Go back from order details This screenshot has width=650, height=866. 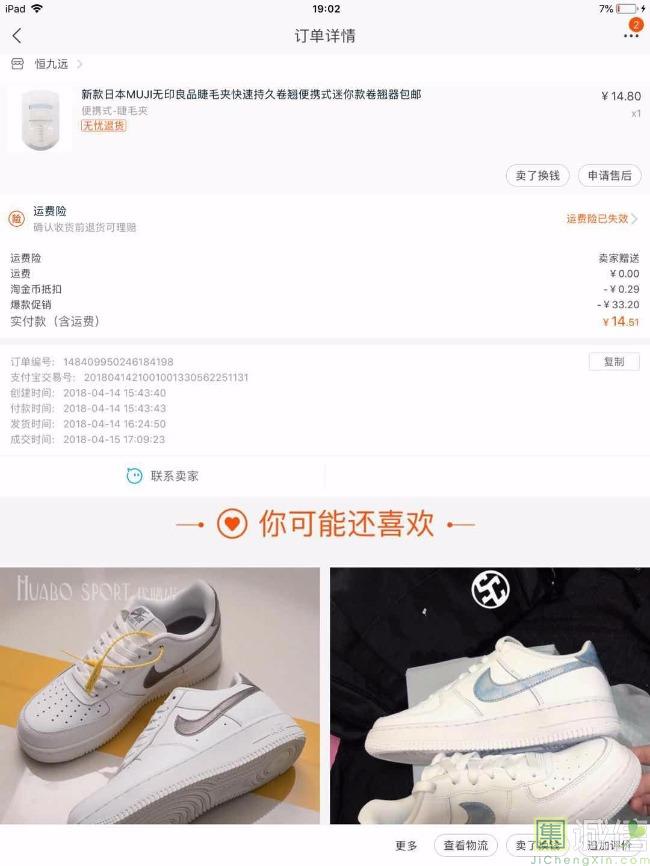tap(17, 36)
